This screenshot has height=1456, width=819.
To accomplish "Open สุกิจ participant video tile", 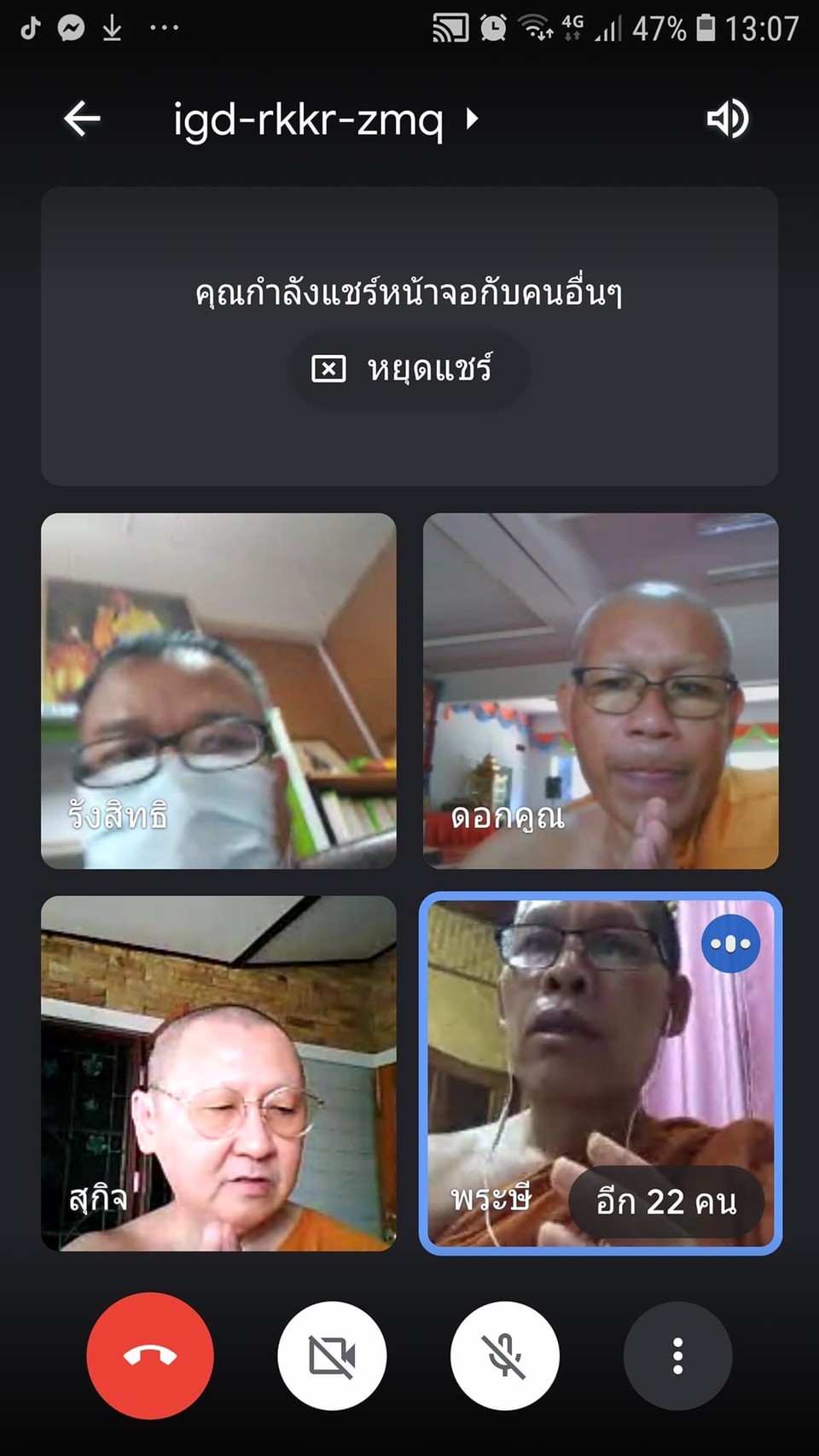I will [x=218, y=1073].
